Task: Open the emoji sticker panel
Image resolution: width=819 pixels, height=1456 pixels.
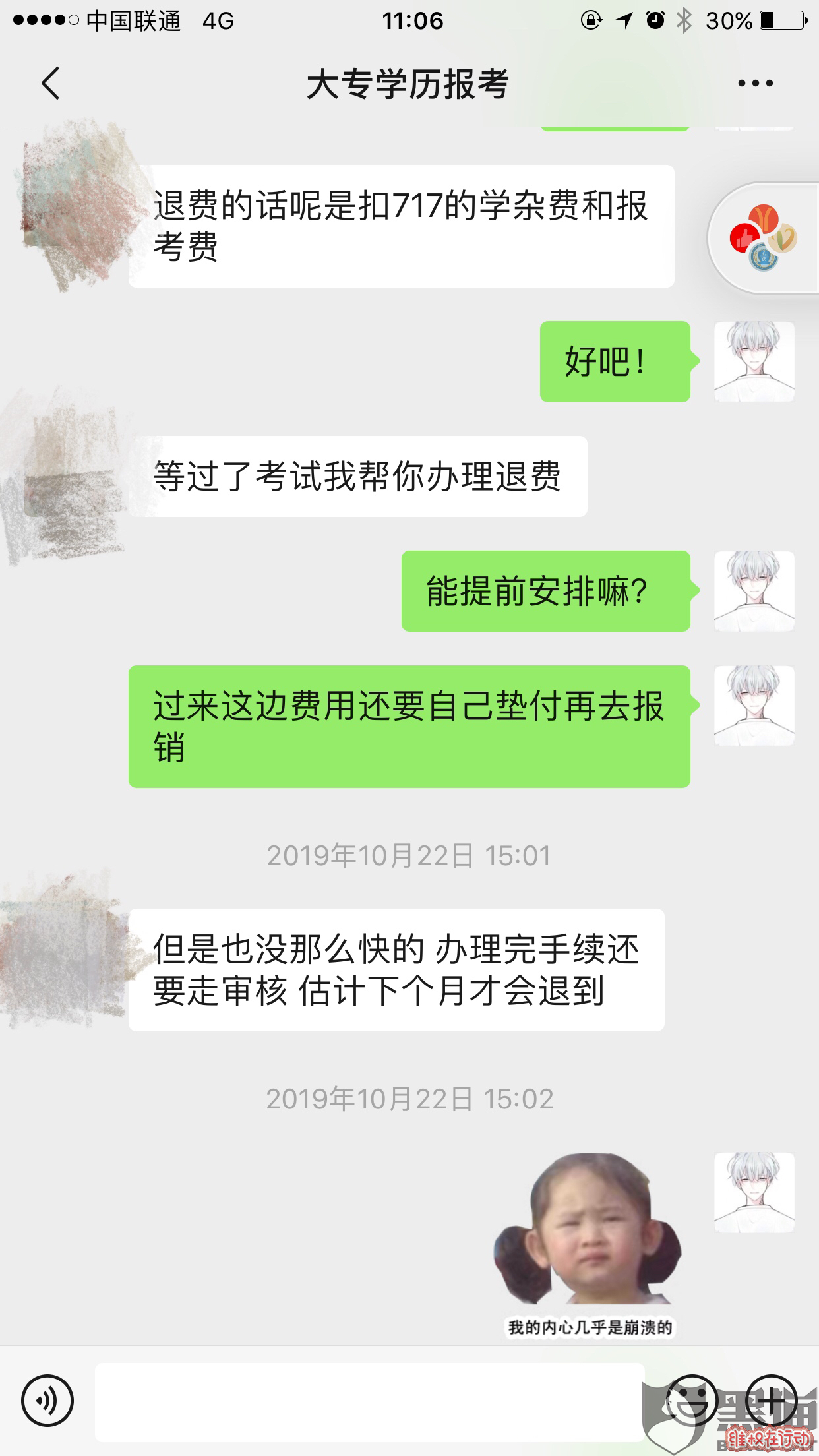Action: 690,1401
